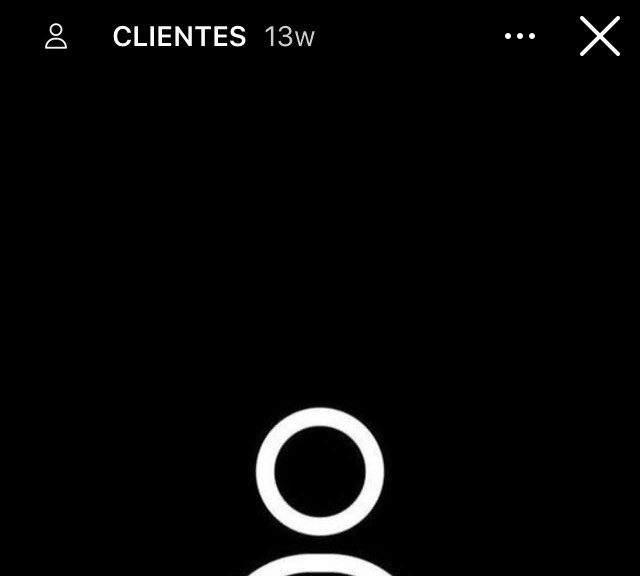Open the CLIENTES highlight profile

[56, 37]
